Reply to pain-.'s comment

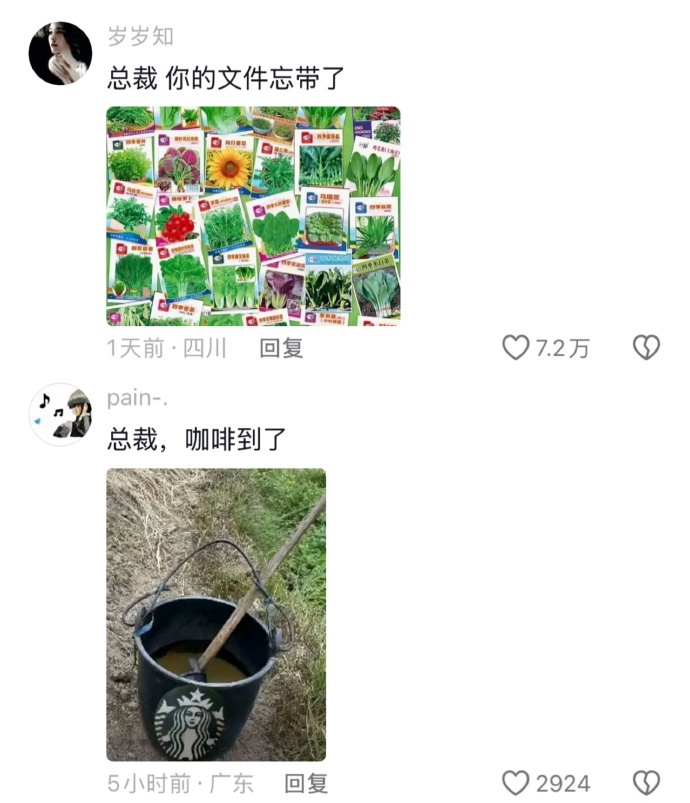[306, 783]
